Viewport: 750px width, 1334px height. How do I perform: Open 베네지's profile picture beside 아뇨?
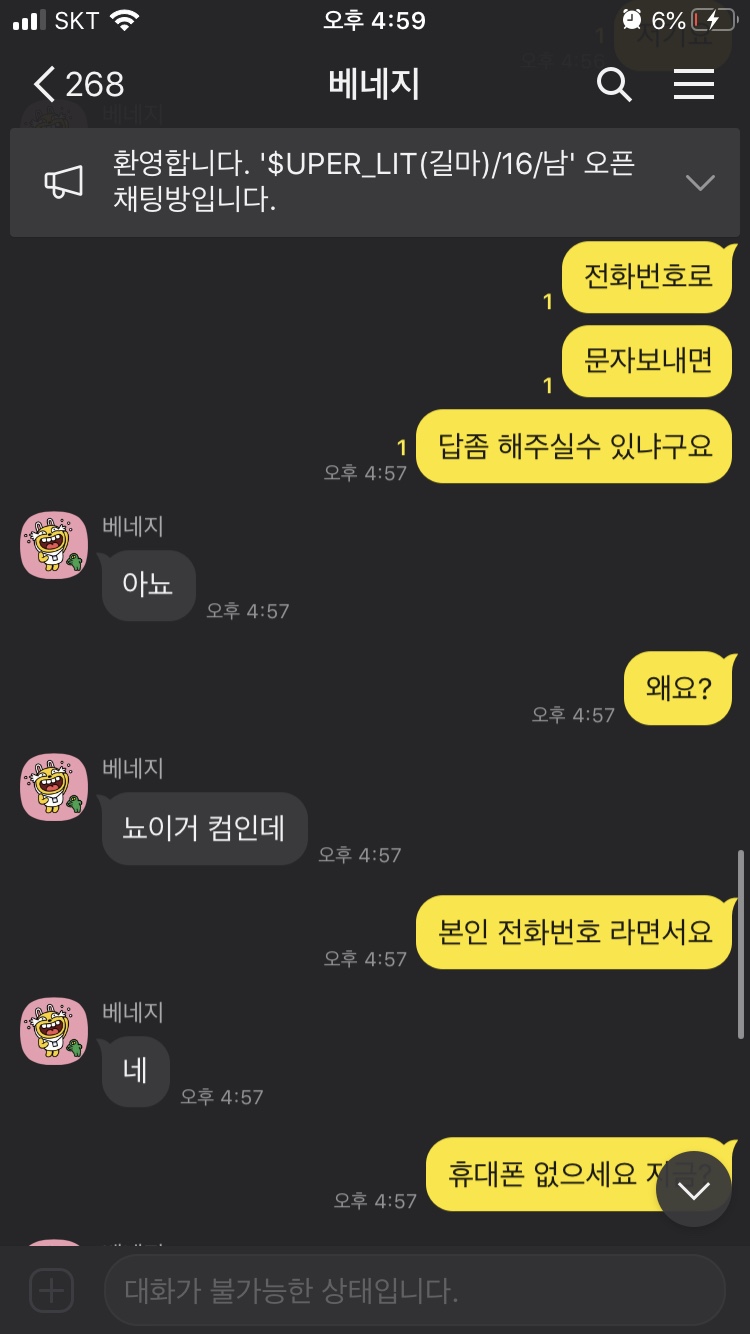coord(54,545)
